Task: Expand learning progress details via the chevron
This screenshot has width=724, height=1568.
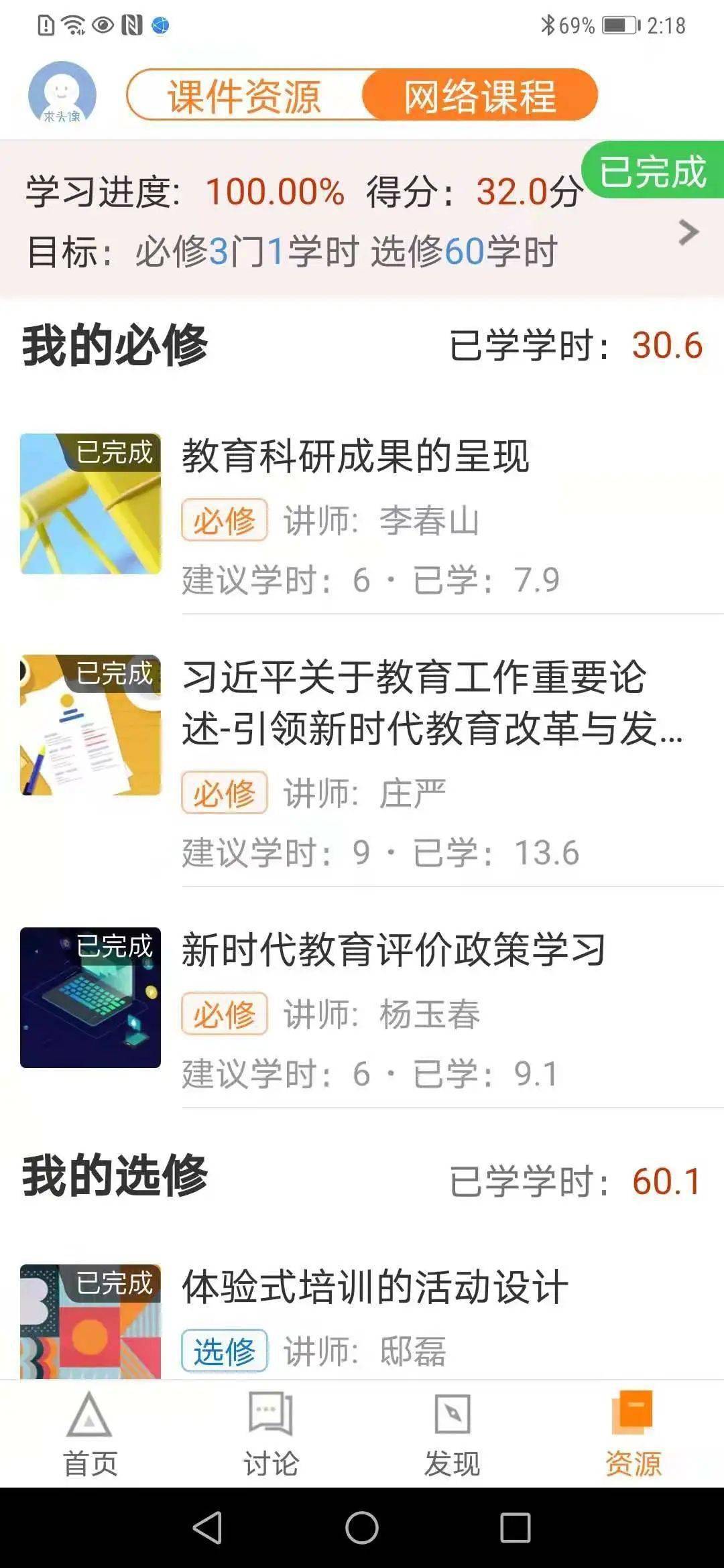Action: (x=688, y=233)
